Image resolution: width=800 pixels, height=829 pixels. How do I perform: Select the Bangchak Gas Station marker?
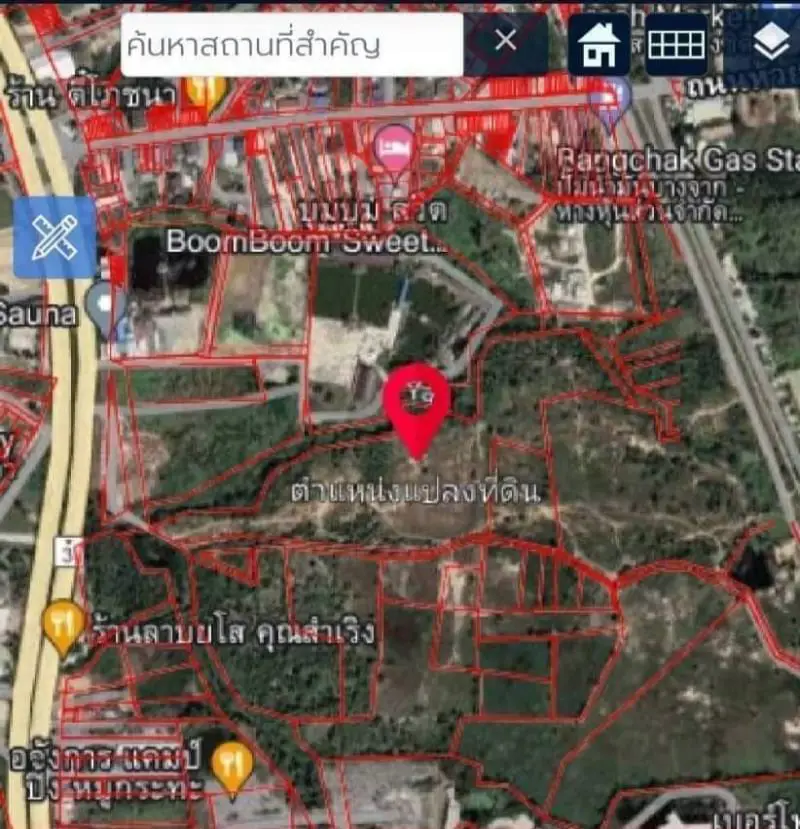(x=610, y=103)
